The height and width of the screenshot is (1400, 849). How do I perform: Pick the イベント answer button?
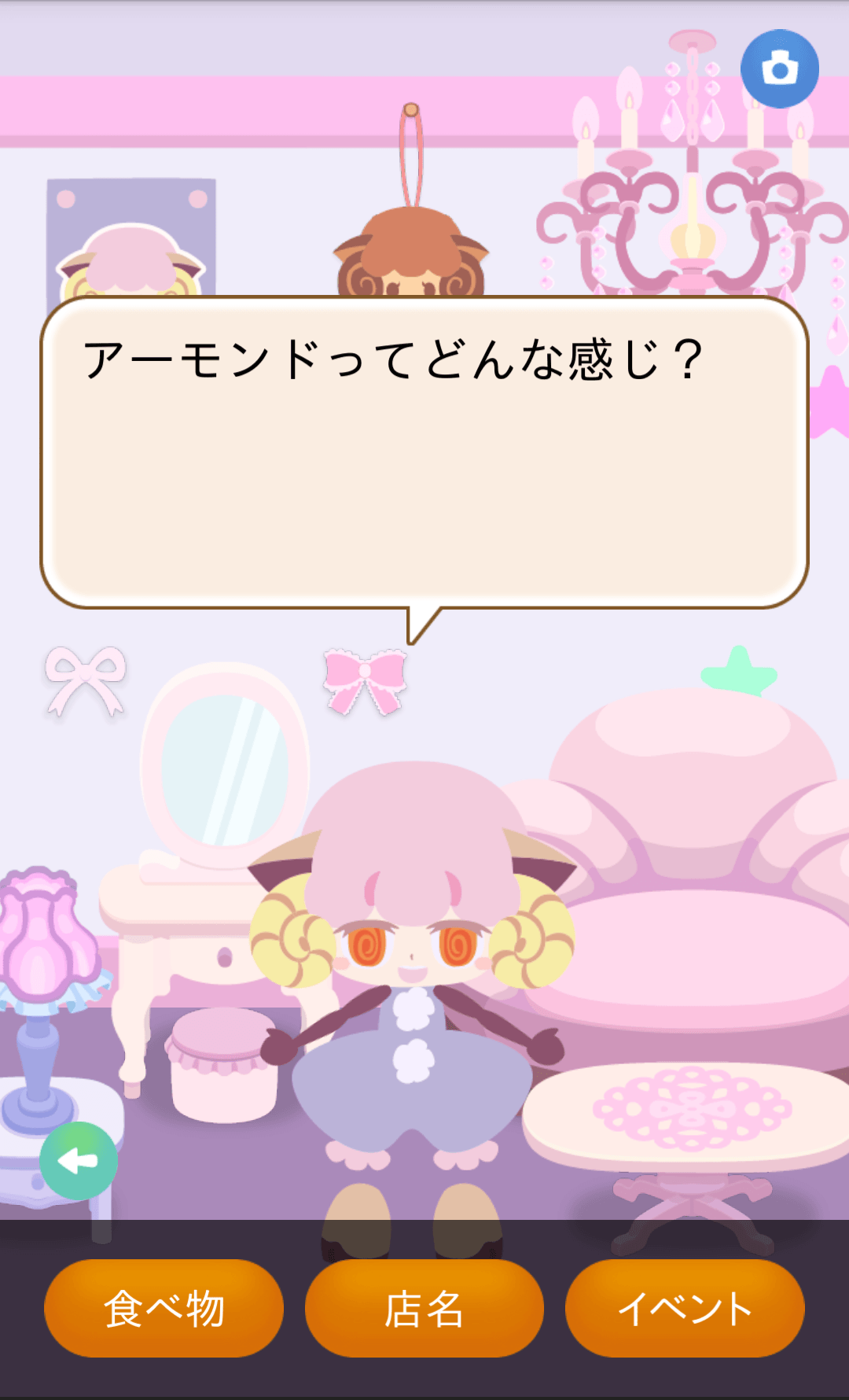685,1308
